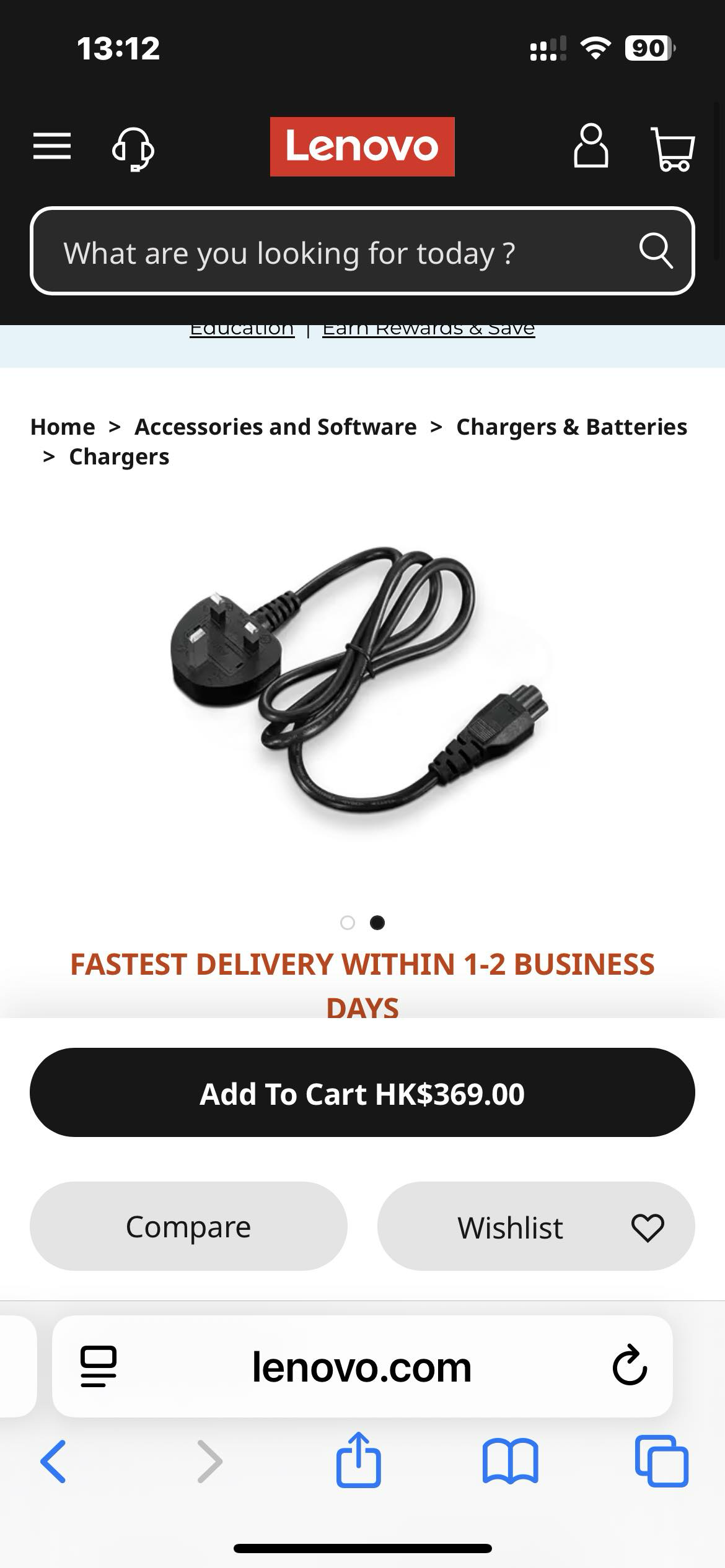
Task: Open the hamburger menu
Action: [x=52, y=147]
